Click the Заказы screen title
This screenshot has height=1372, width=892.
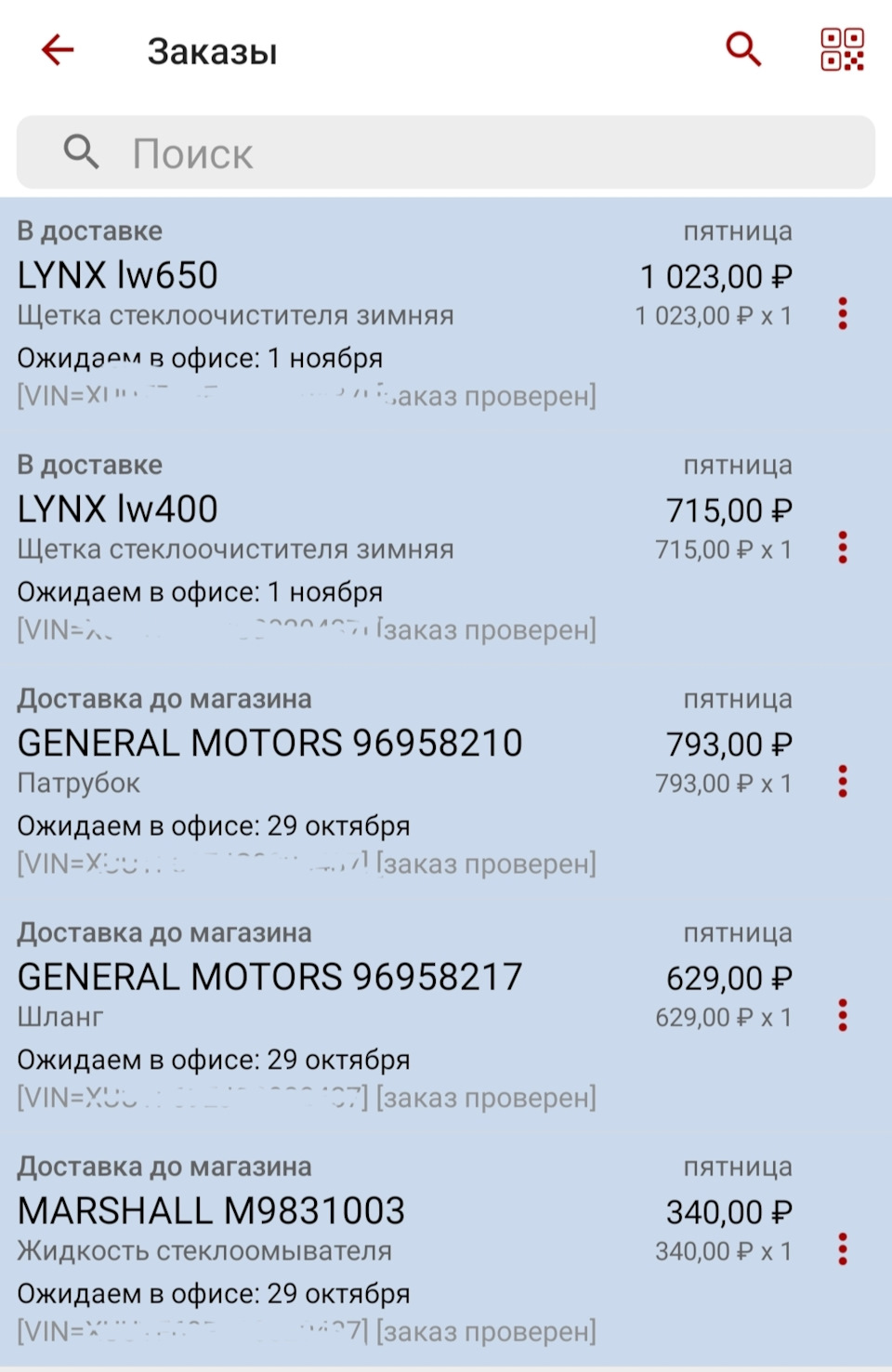tap(212, 51)
